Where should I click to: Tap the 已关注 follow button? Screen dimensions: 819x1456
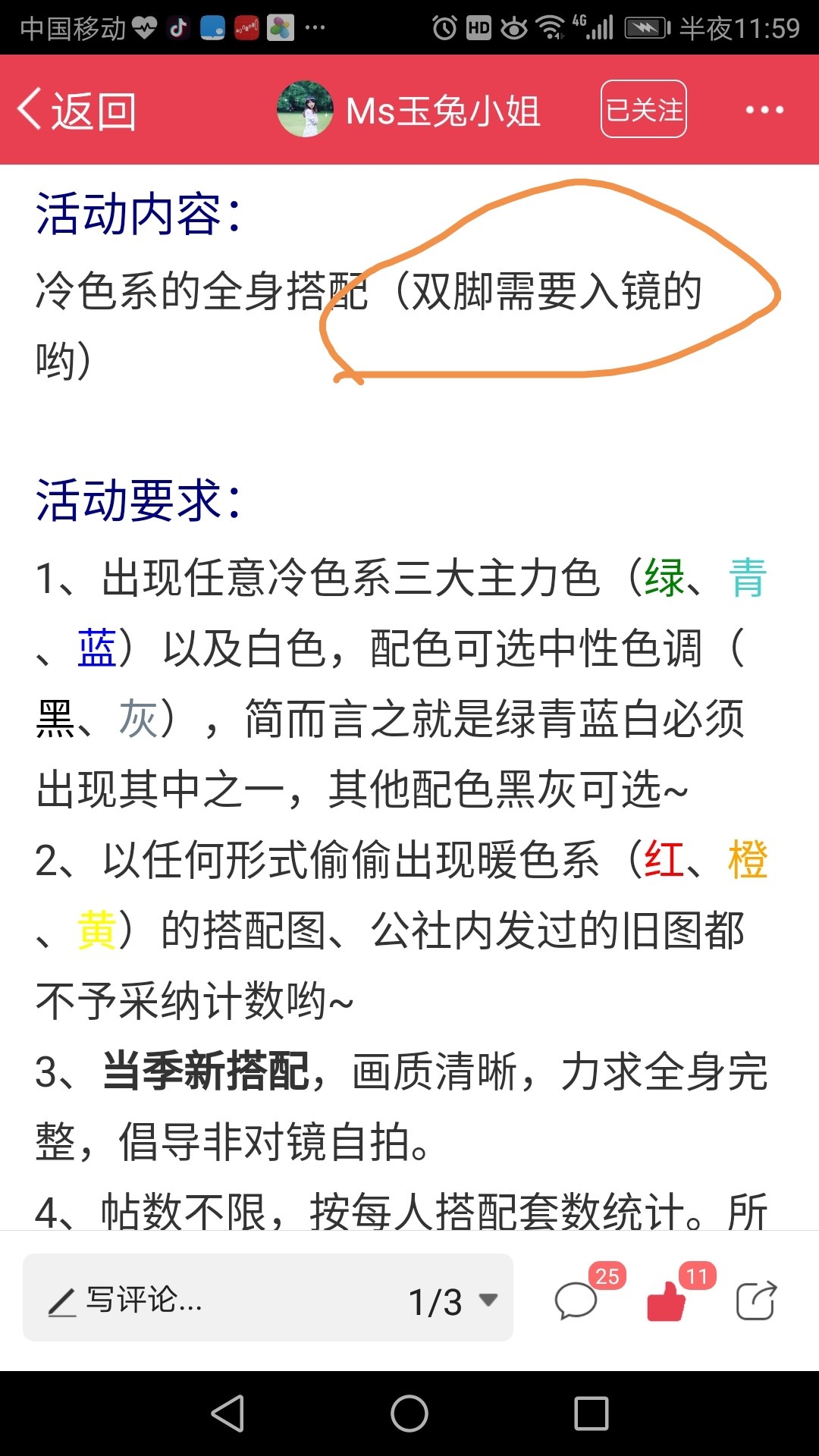644,109
